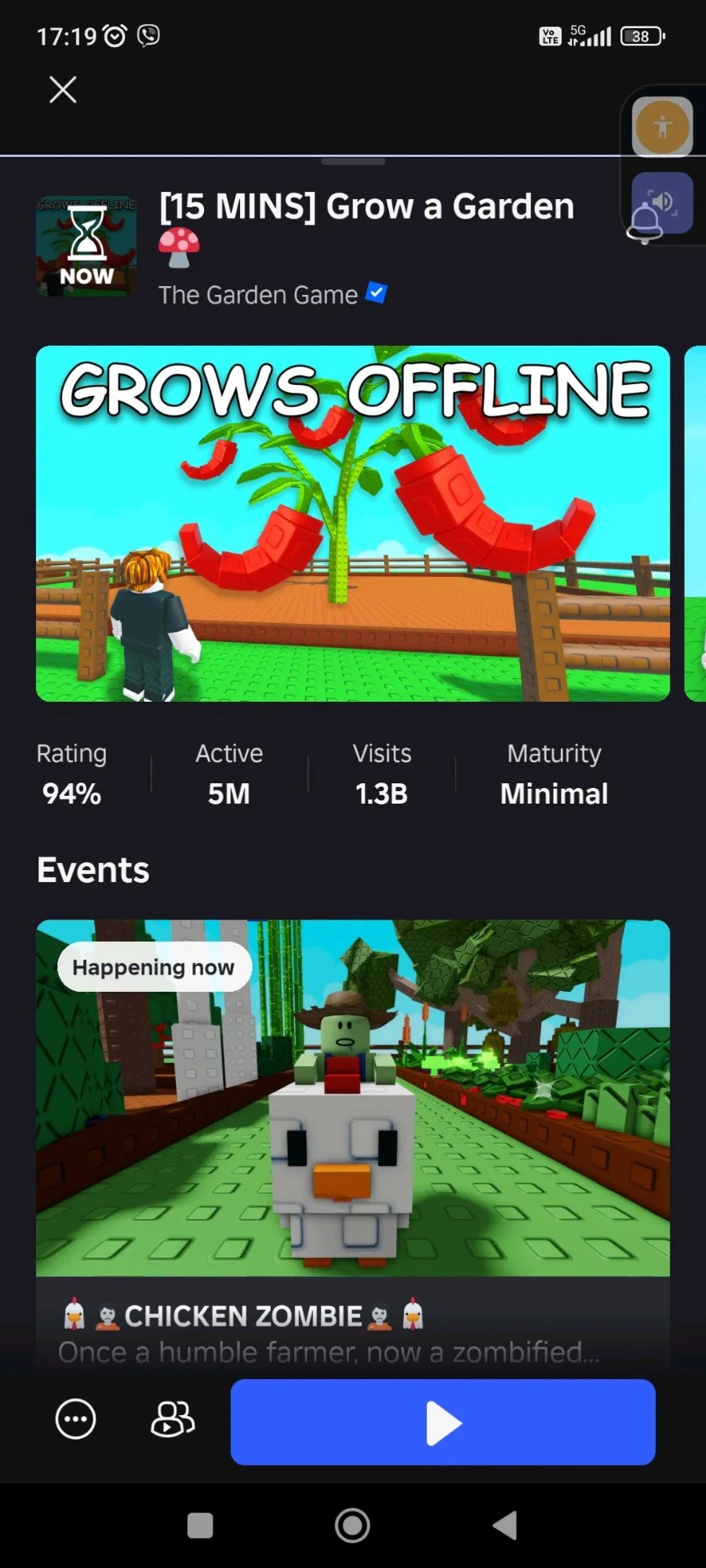Tap the notification bell icon

645,225
